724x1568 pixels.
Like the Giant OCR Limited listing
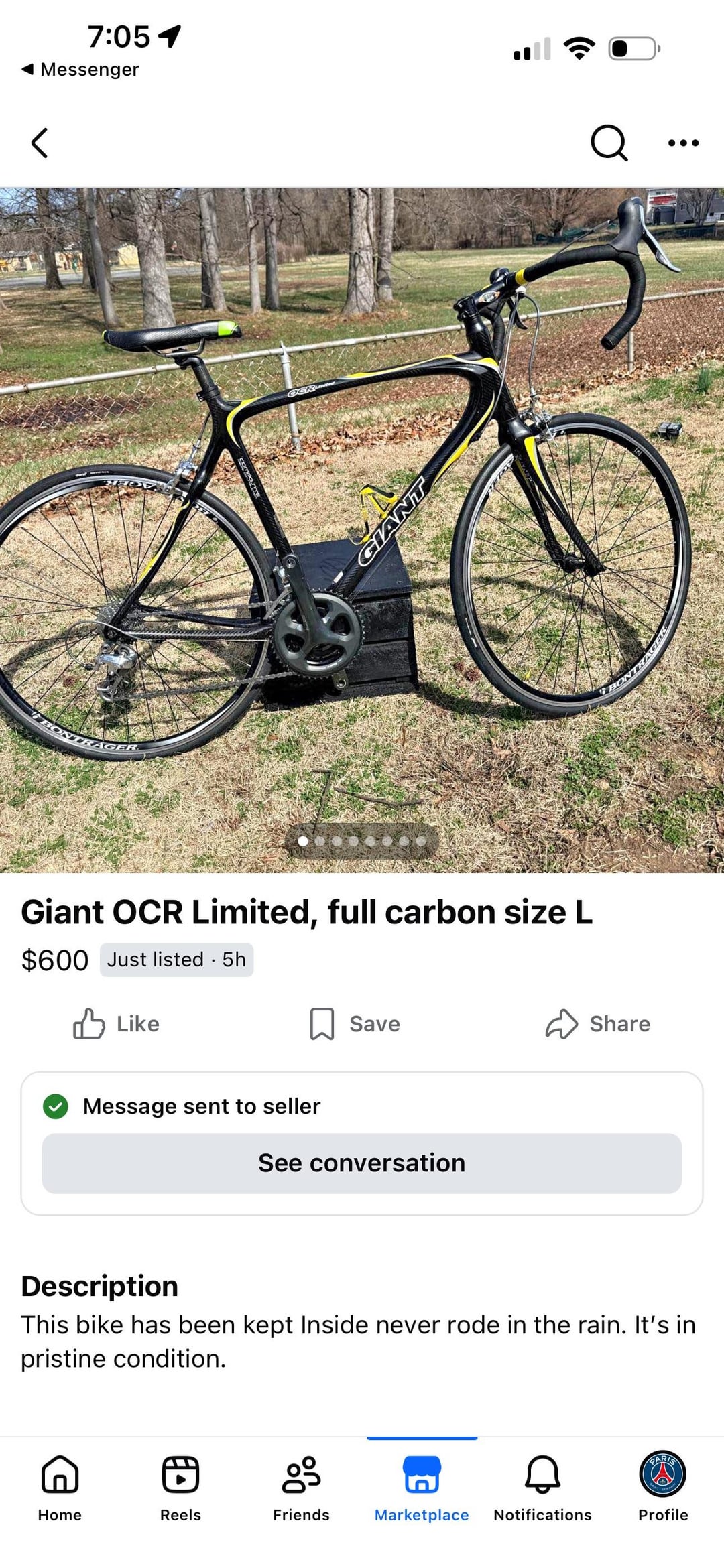coord(117,1024)
